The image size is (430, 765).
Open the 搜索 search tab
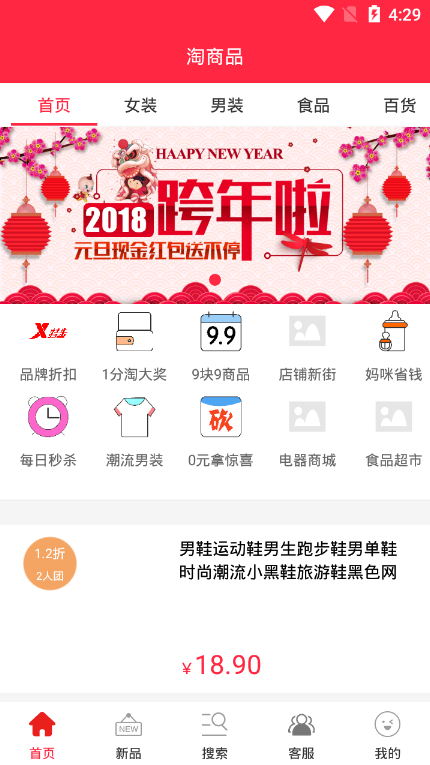(x=215, y=736)
